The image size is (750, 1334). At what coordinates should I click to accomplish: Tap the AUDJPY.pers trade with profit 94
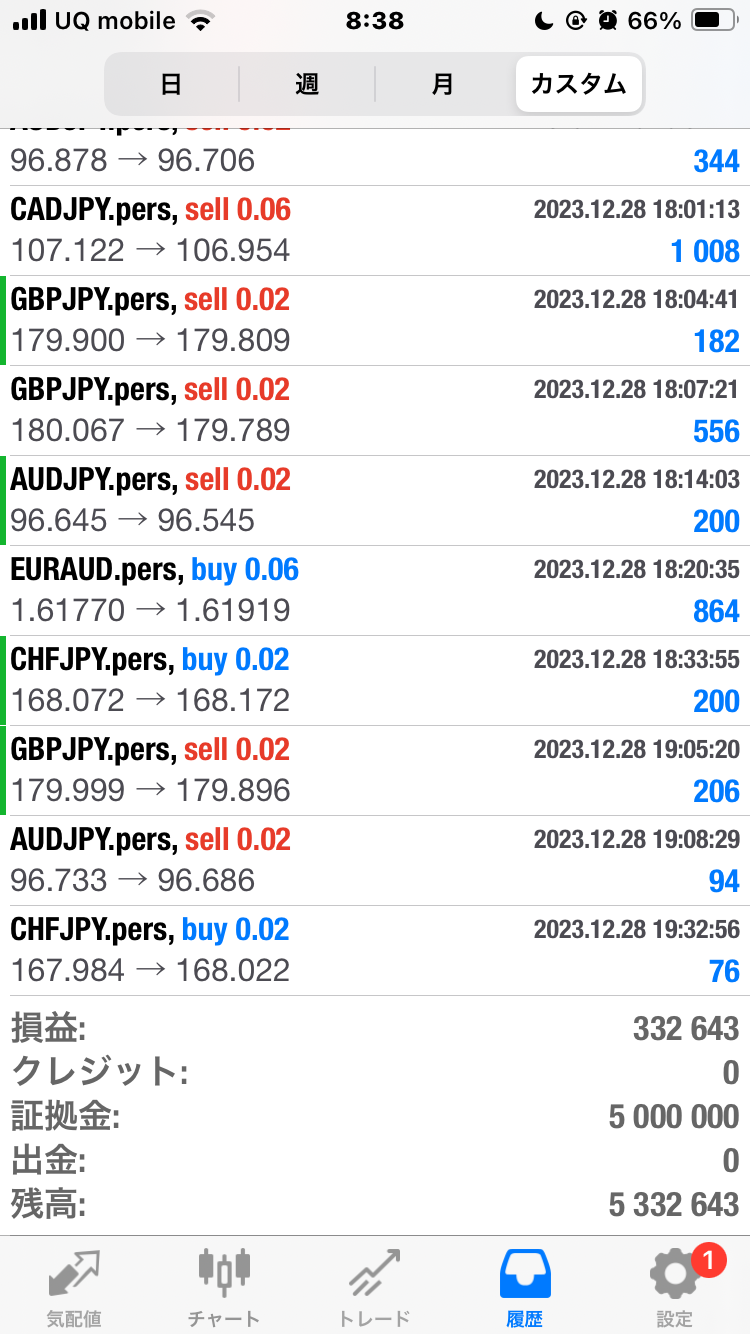click(375, 860)
